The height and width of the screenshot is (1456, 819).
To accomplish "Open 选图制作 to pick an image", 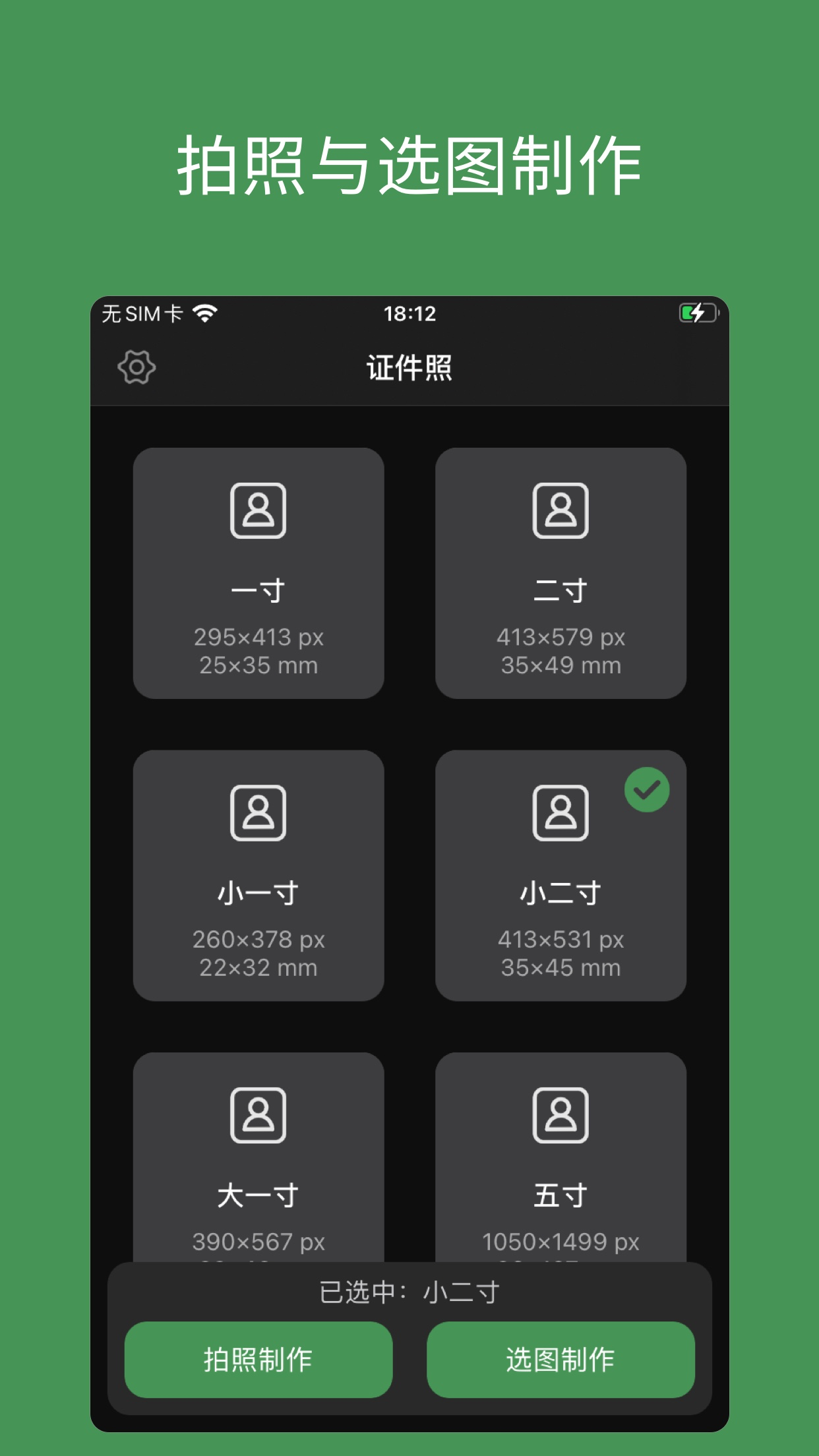I will pos(561,1360).
